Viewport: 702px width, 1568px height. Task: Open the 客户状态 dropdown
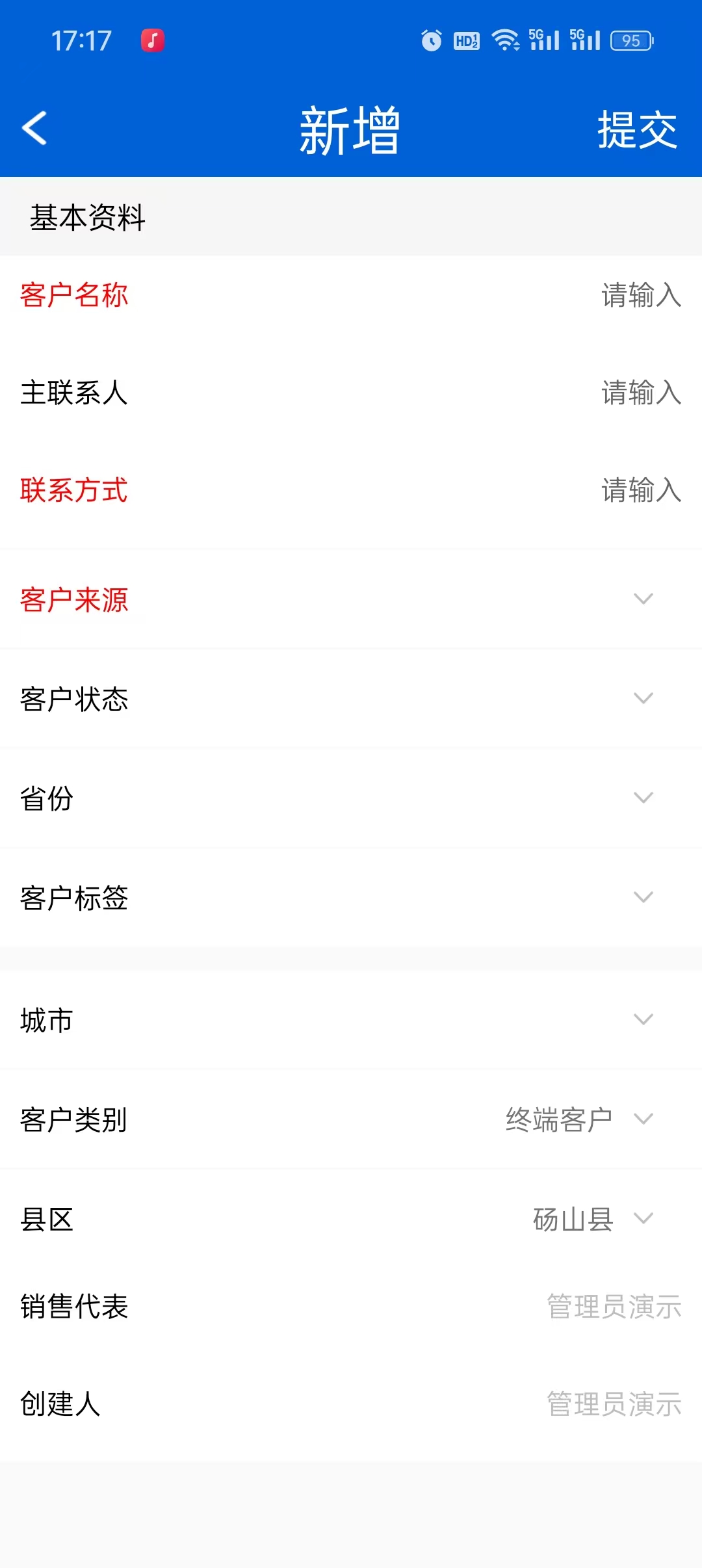pyautogui.click(x=351, y=699)
